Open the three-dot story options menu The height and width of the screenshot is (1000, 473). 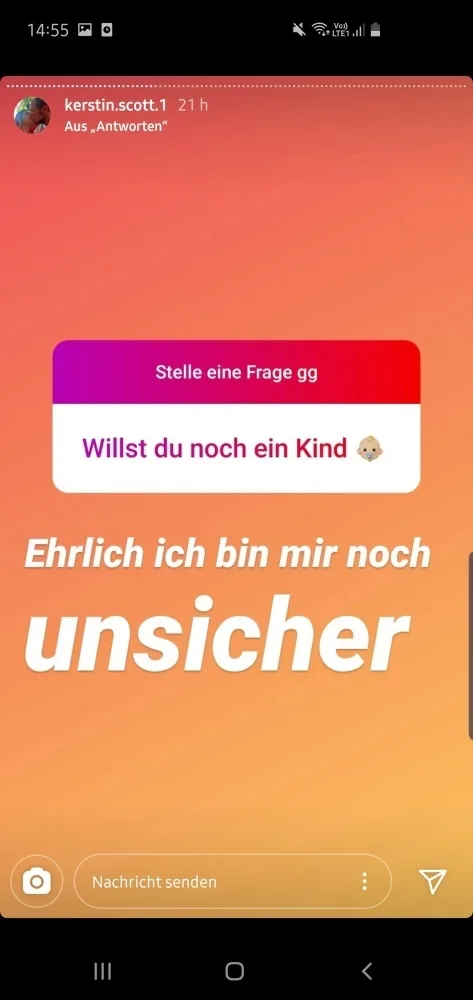click(365, 881)
